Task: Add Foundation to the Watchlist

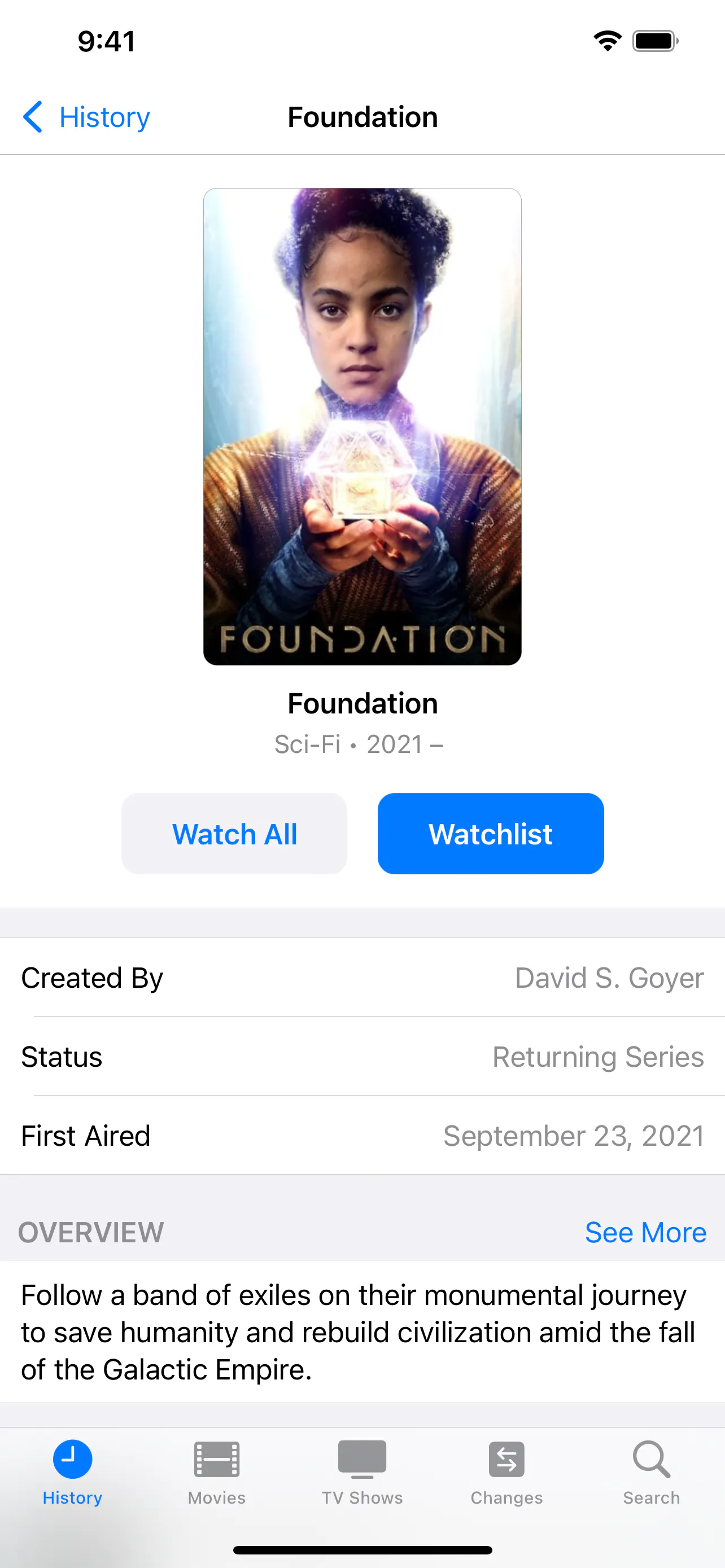Action: 491,833
